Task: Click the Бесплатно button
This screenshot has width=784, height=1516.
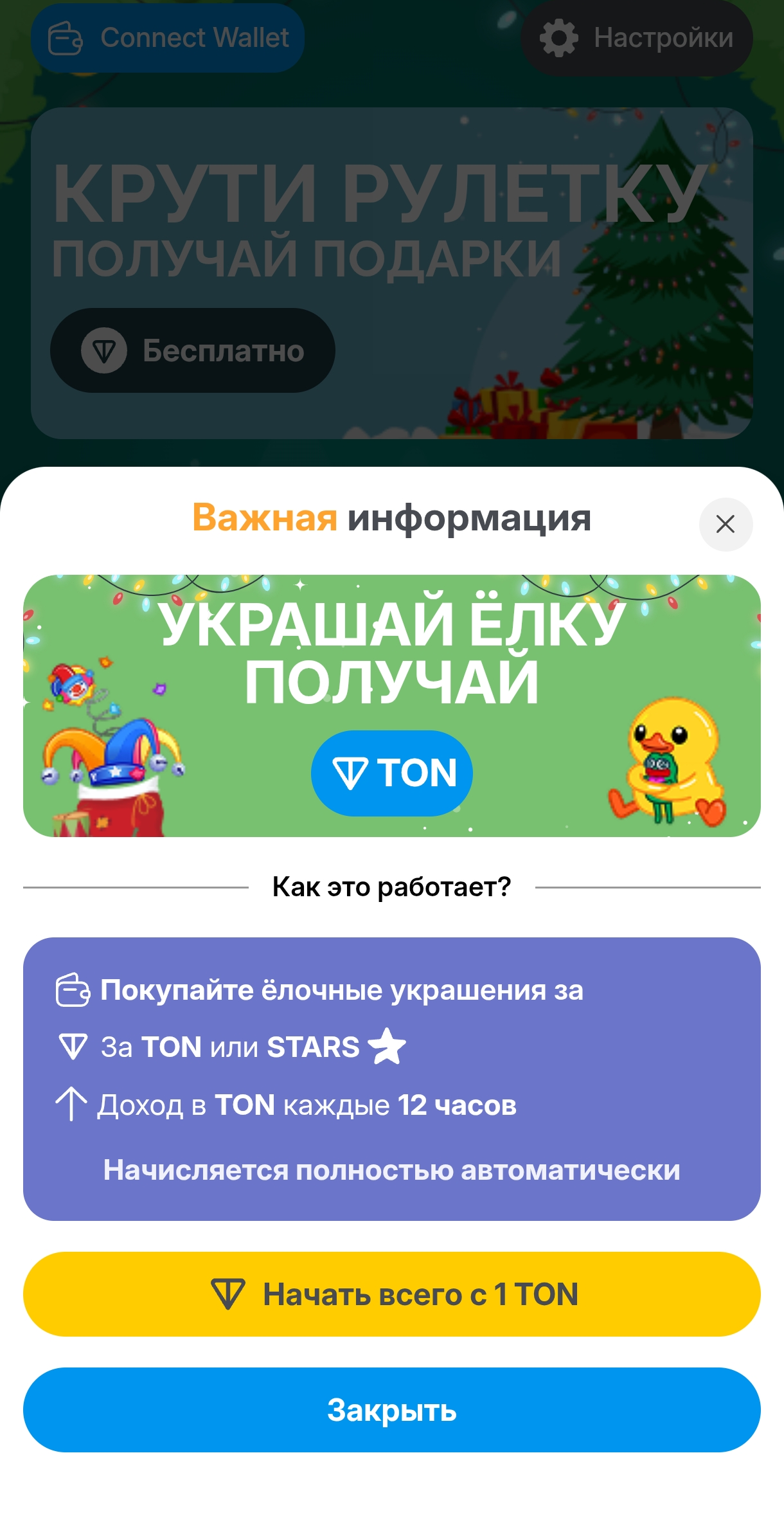Action: [x=192, y=350]
